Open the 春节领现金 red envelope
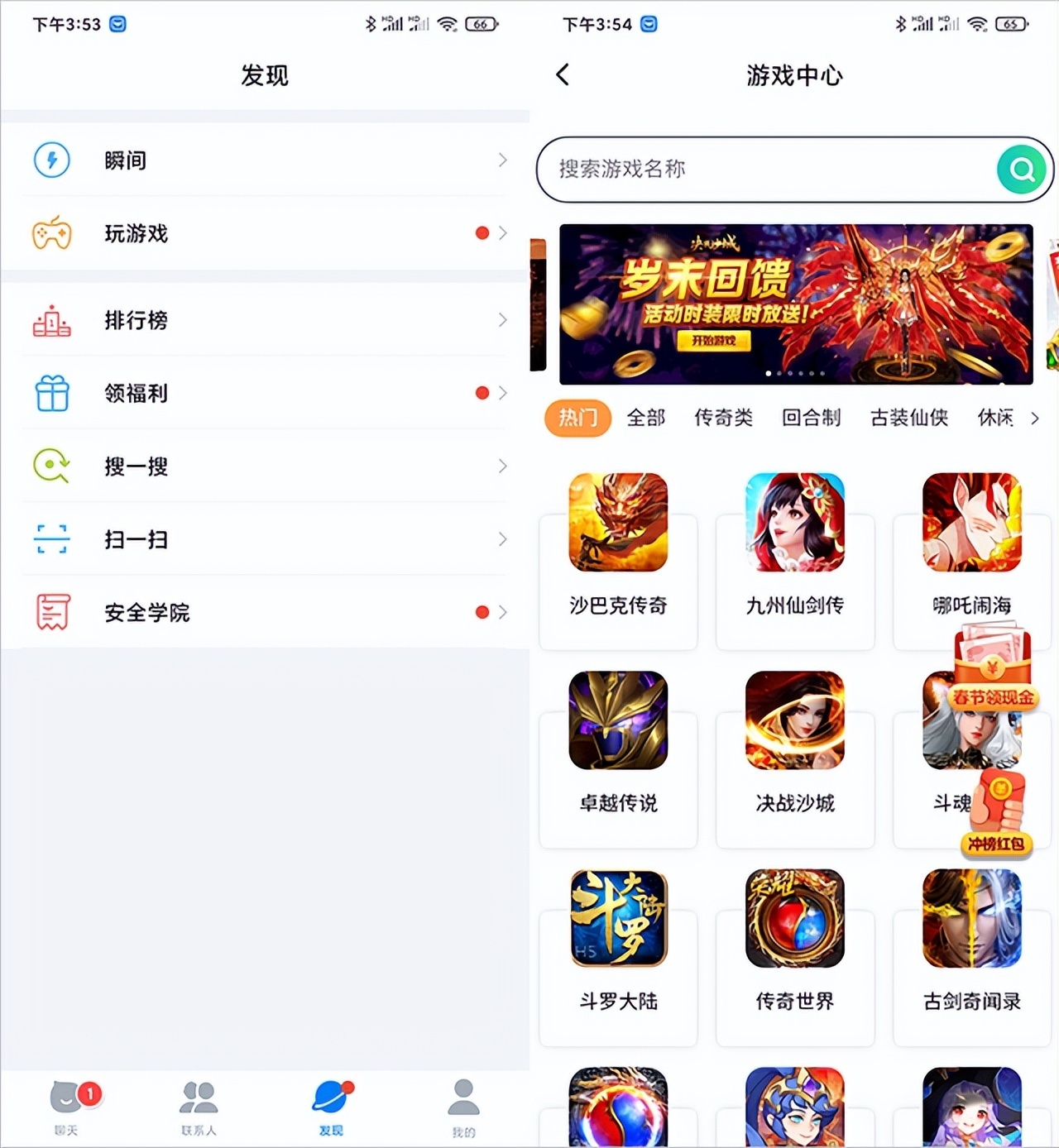Image resolution: width=1059 pixels, height=1148 pixels. coord(993,668)
